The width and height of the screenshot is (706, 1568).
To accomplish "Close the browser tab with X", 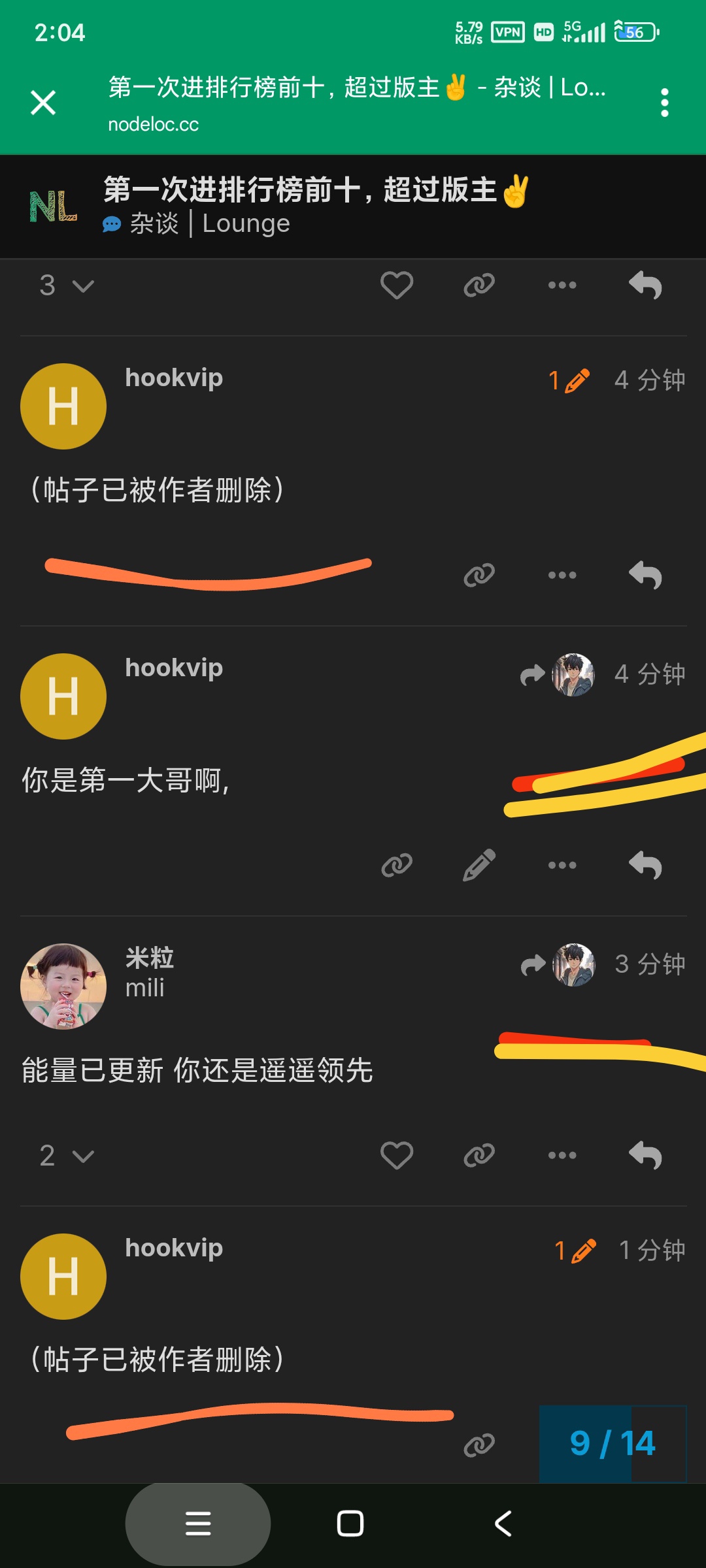I will pos(43,103).
